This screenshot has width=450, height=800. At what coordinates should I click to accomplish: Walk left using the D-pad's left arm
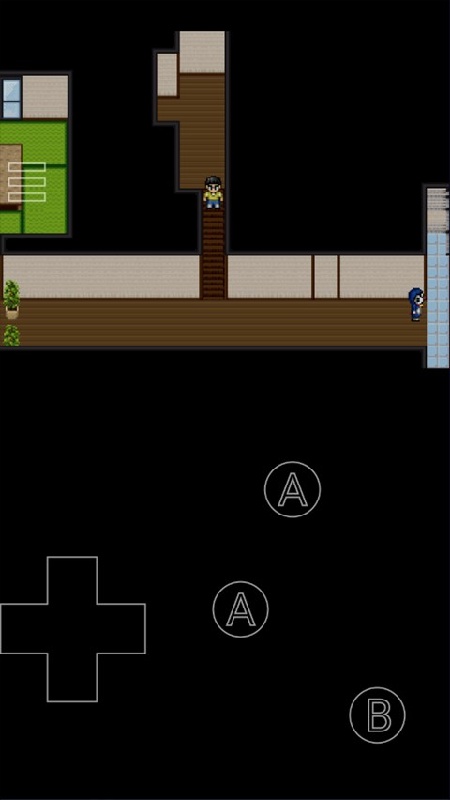click(24, 629)
